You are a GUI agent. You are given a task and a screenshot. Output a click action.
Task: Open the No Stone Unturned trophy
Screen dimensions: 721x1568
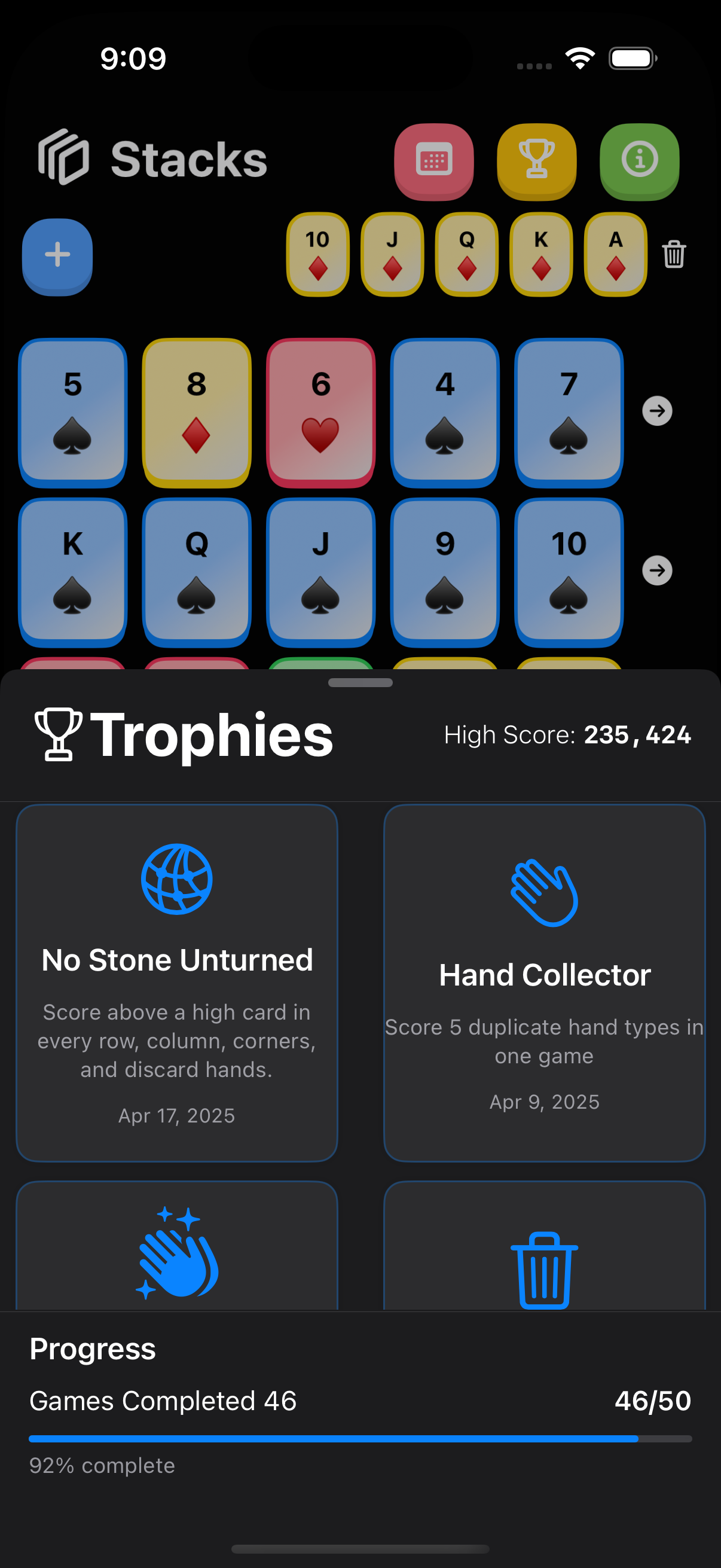[177, 983]
